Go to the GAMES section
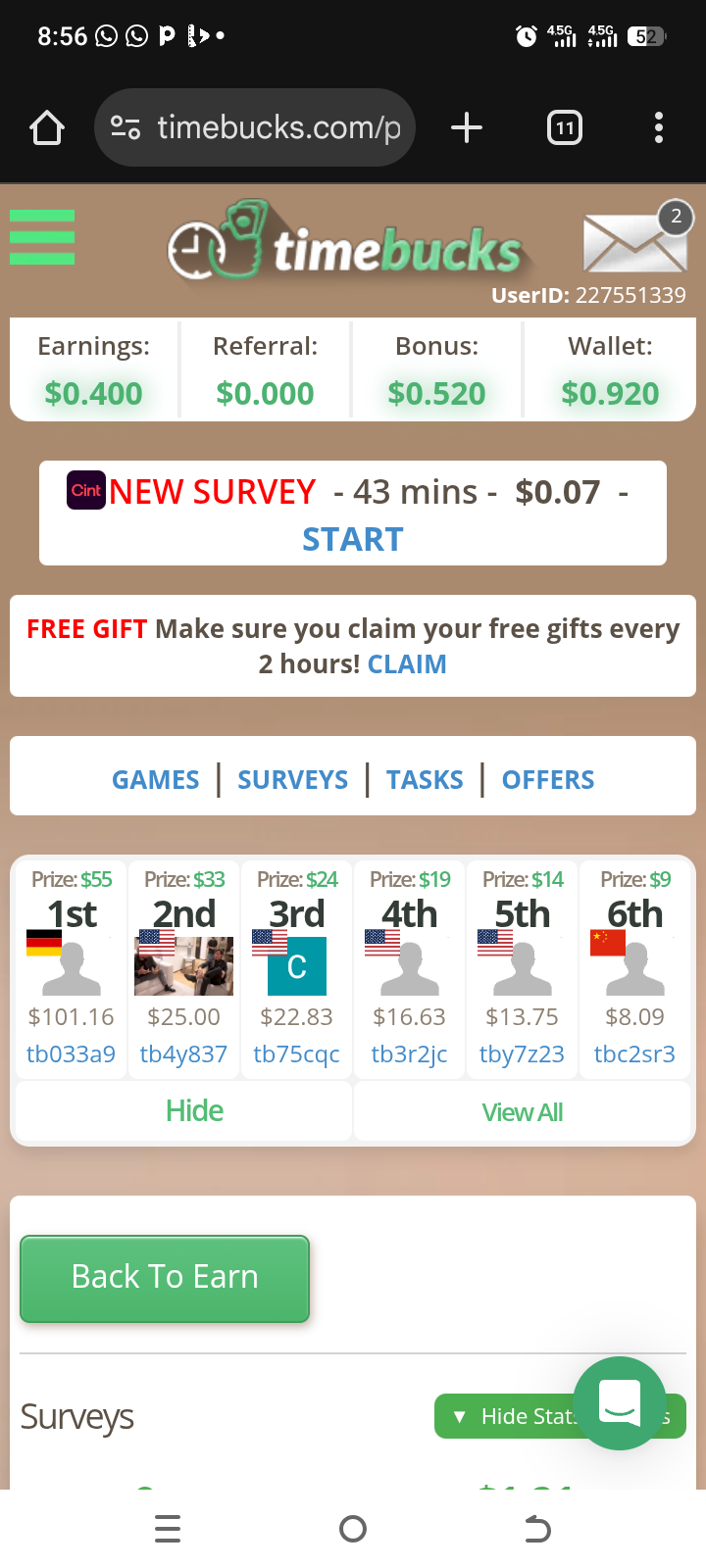The image size is (706, 1568). click(155, 780)
